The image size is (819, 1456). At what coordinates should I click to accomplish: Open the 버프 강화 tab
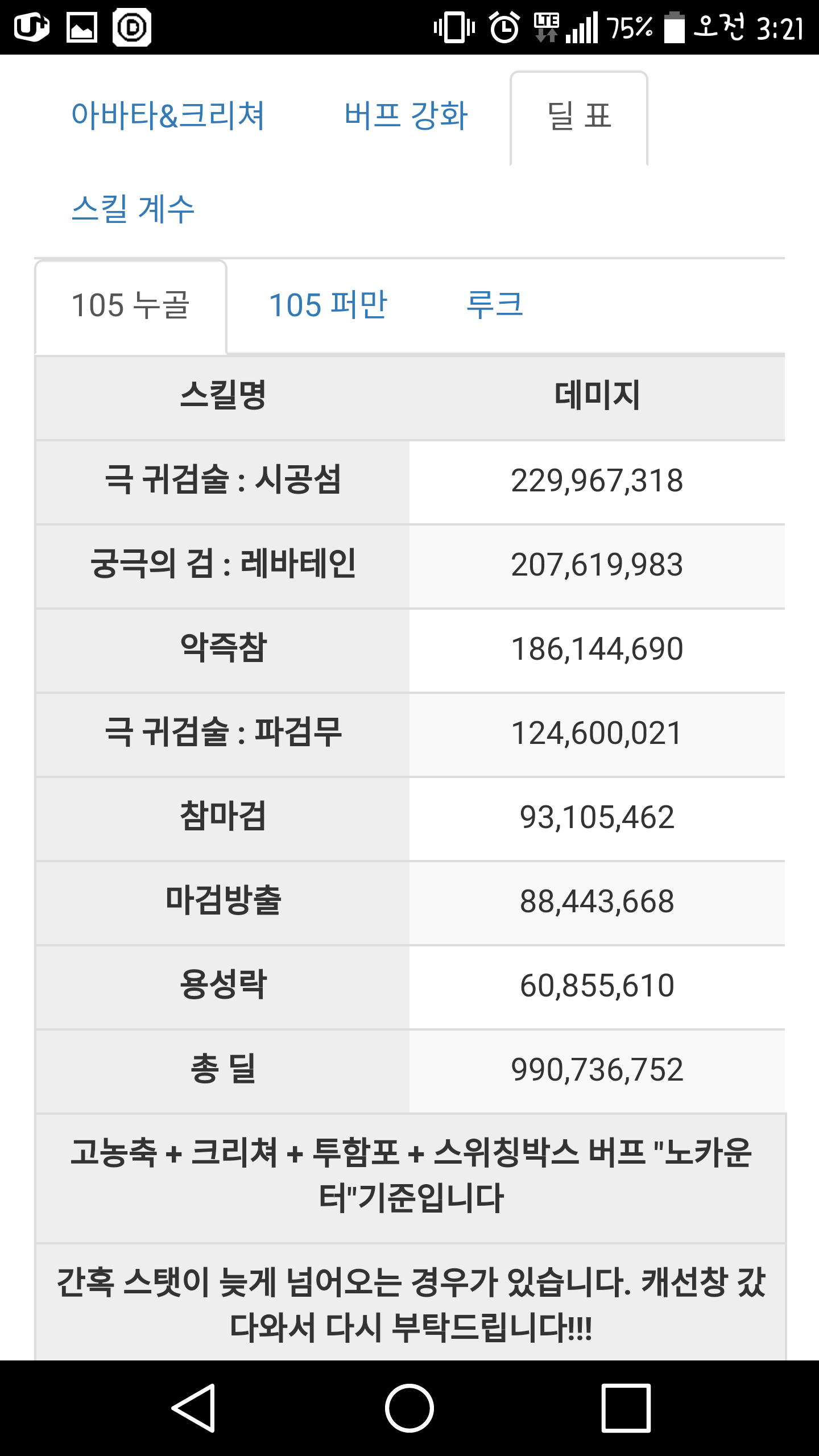(406, 116)
